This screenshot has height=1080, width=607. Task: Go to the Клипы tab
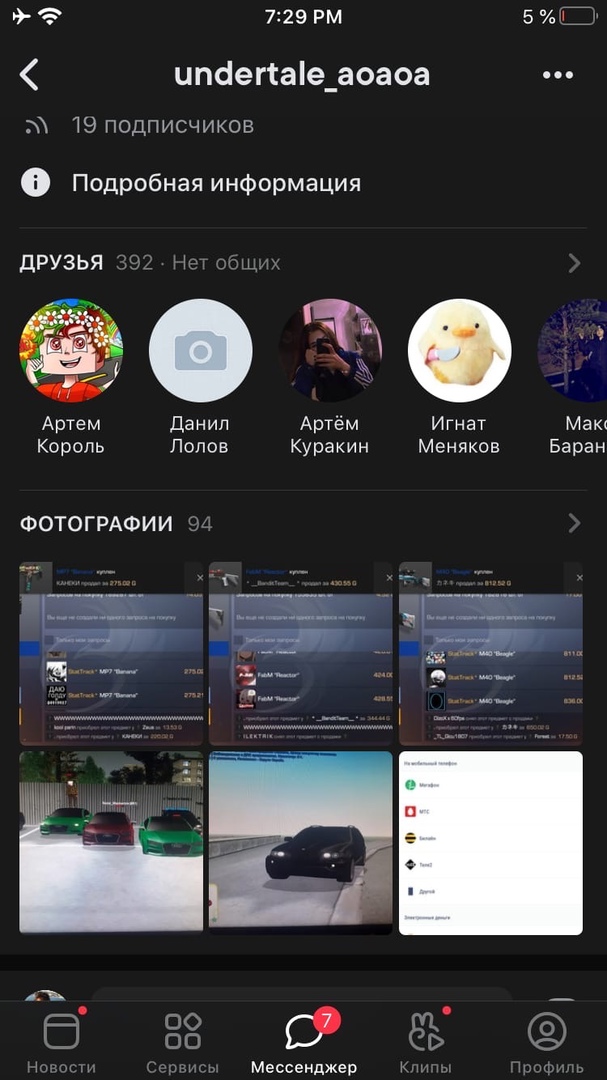pyautogui.click(x=425, y=1042)
